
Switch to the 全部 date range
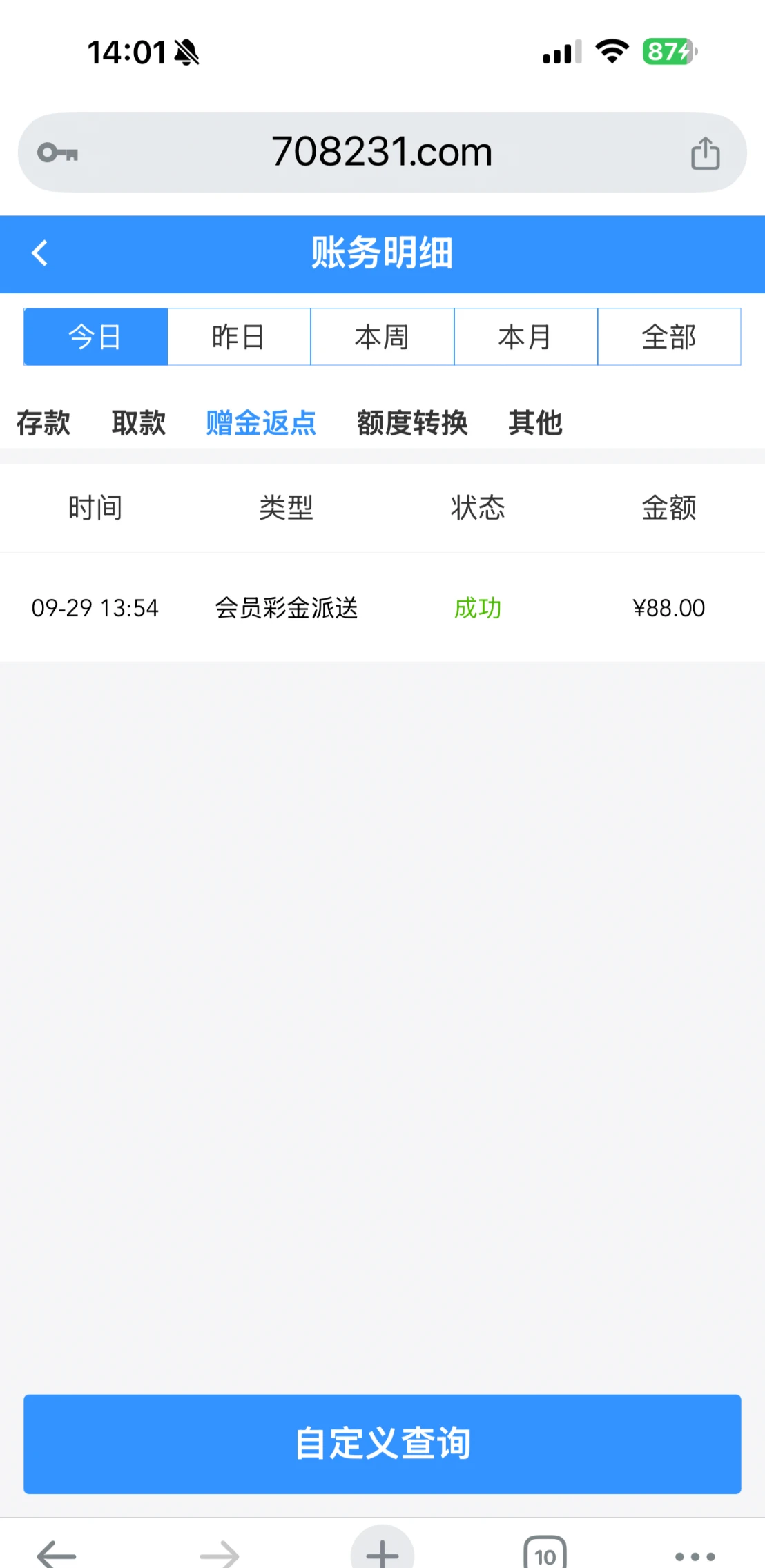[x=668, y=337]
